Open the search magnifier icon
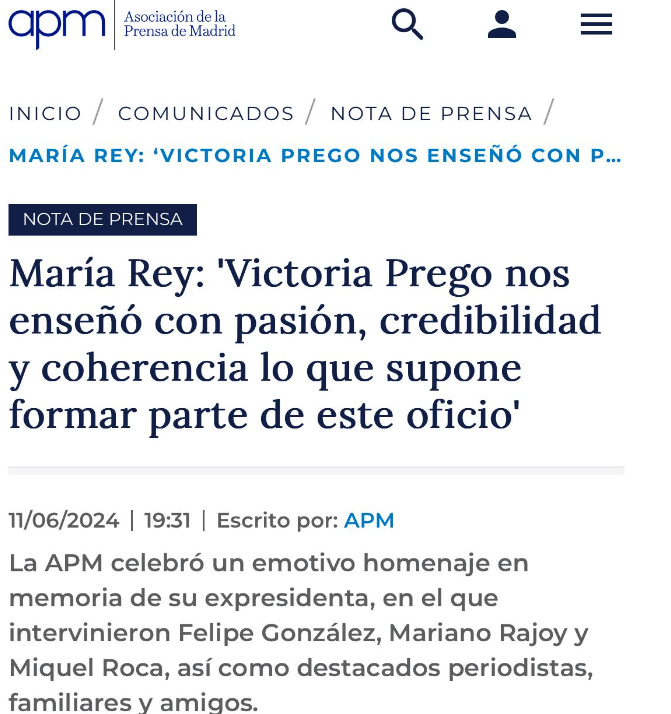671x714 pixels. point(407,23)
